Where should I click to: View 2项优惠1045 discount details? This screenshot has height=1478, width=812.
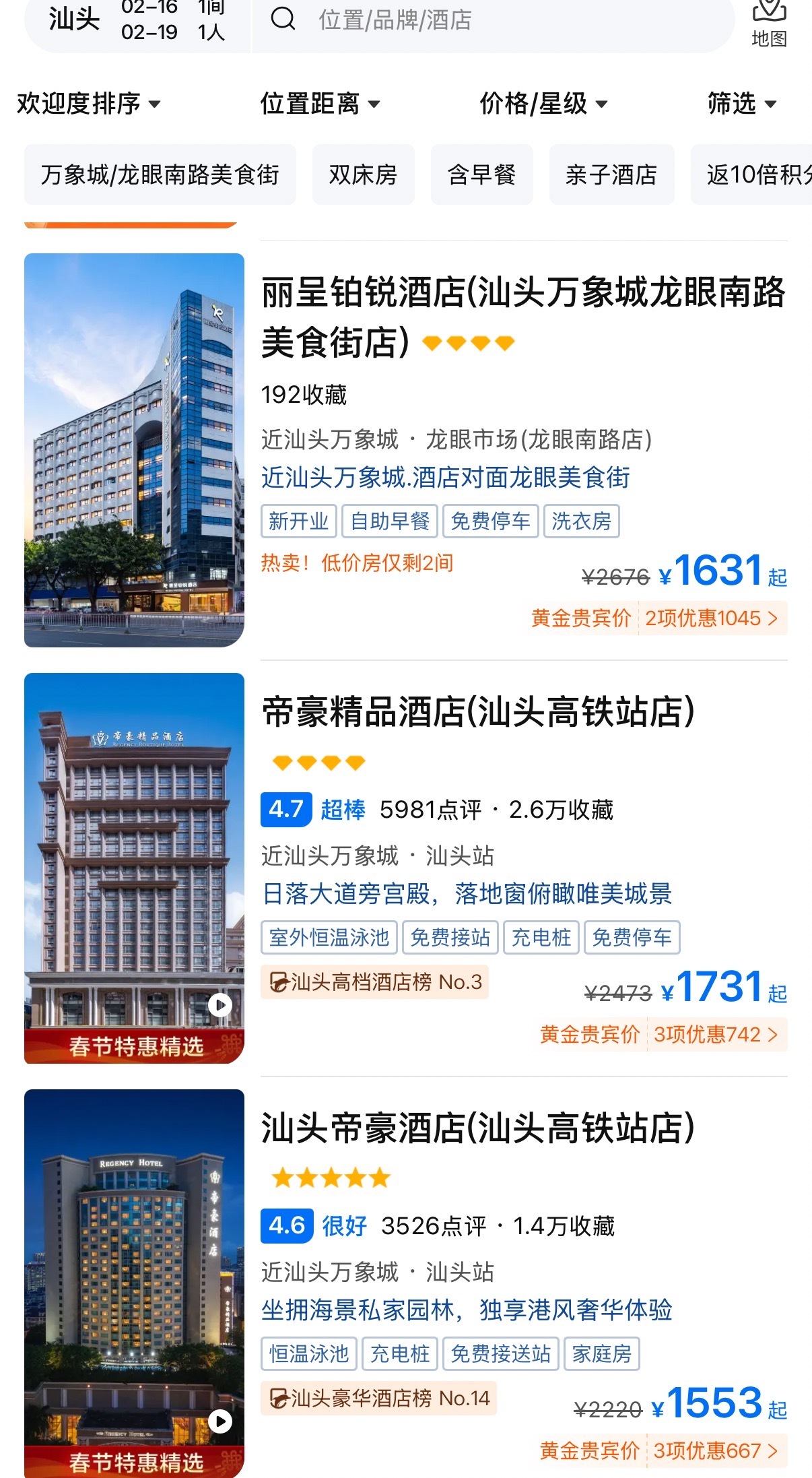tap(710, 618)
